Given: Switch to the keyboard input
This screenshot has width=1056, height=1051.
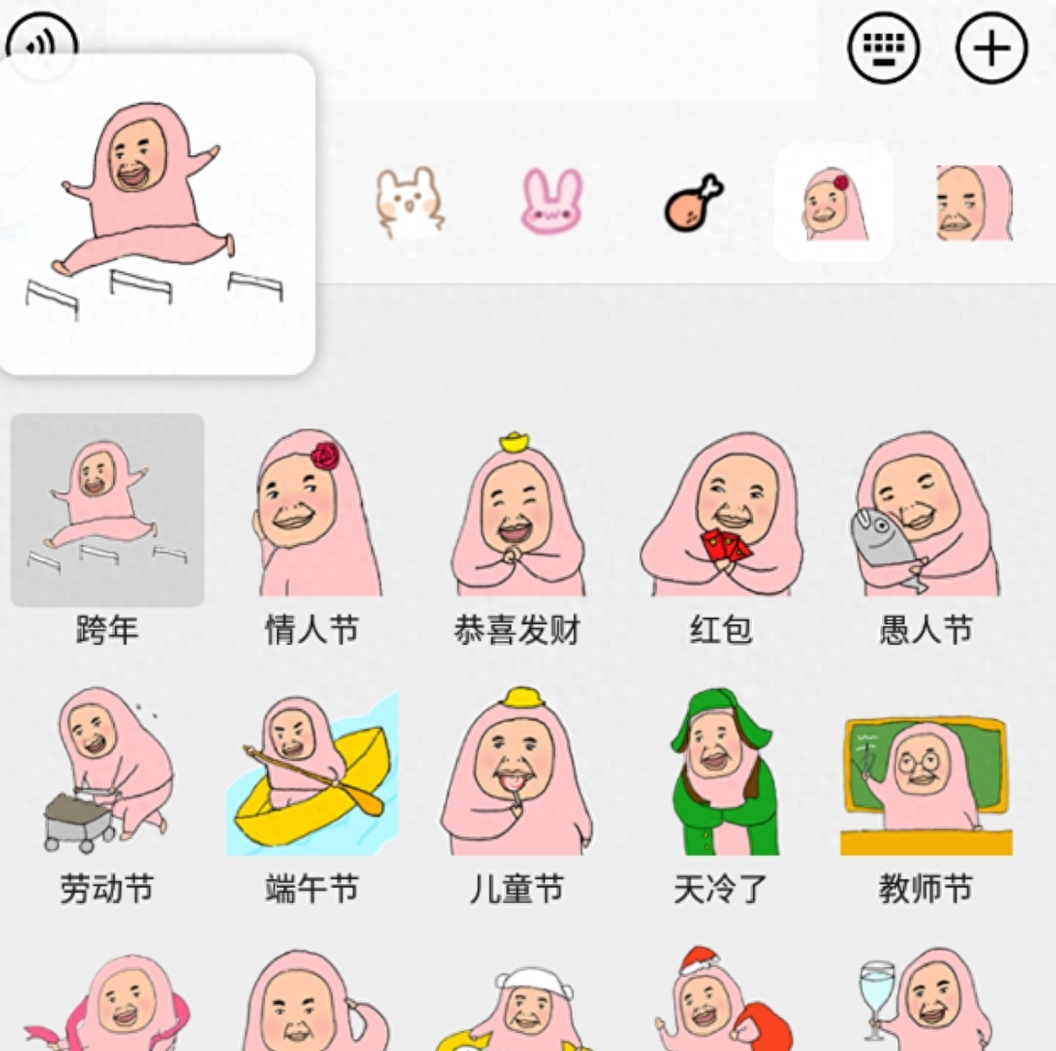Looking at the screenshot, I should (884, 48).
